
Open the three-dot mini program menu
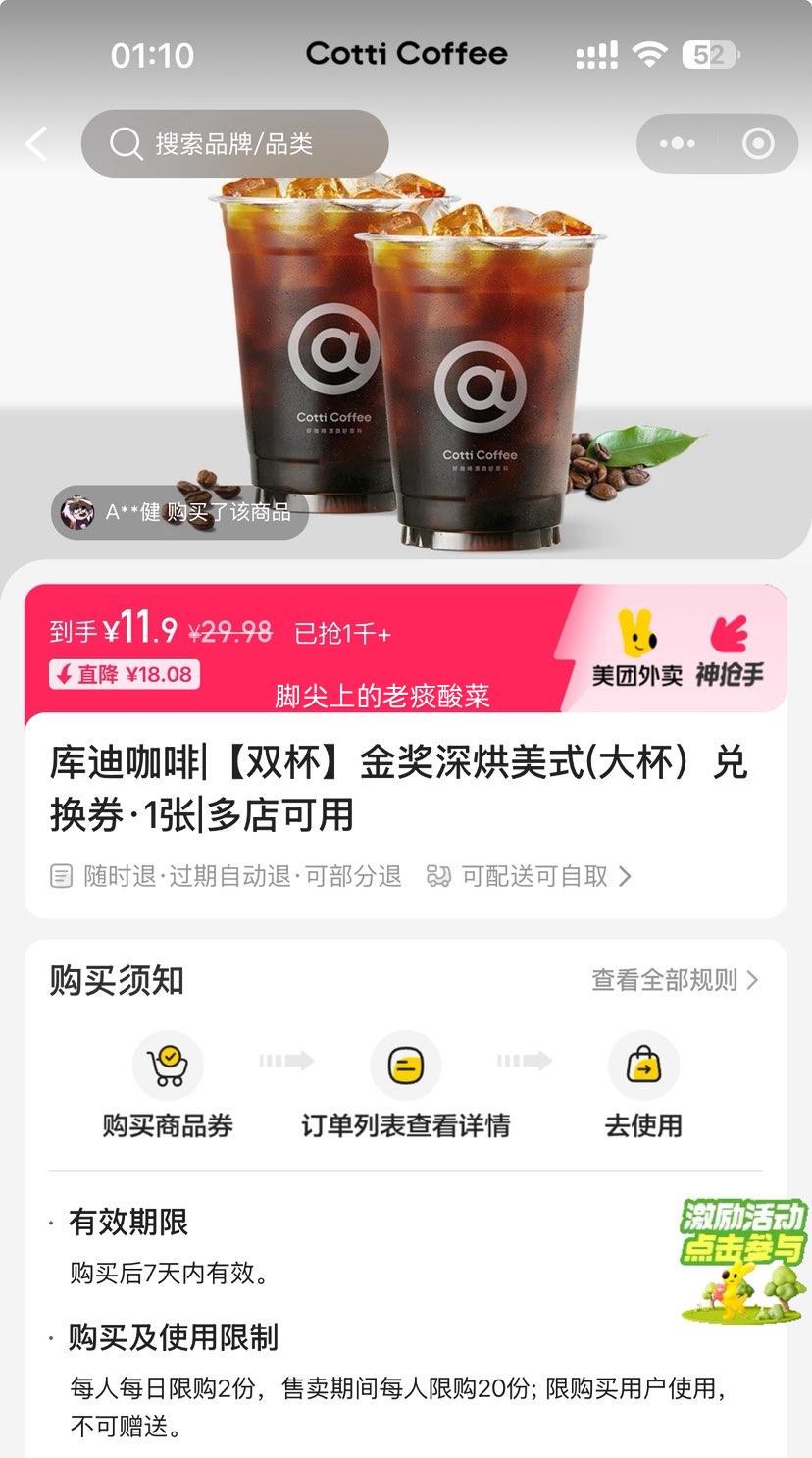tap(677, 144)
